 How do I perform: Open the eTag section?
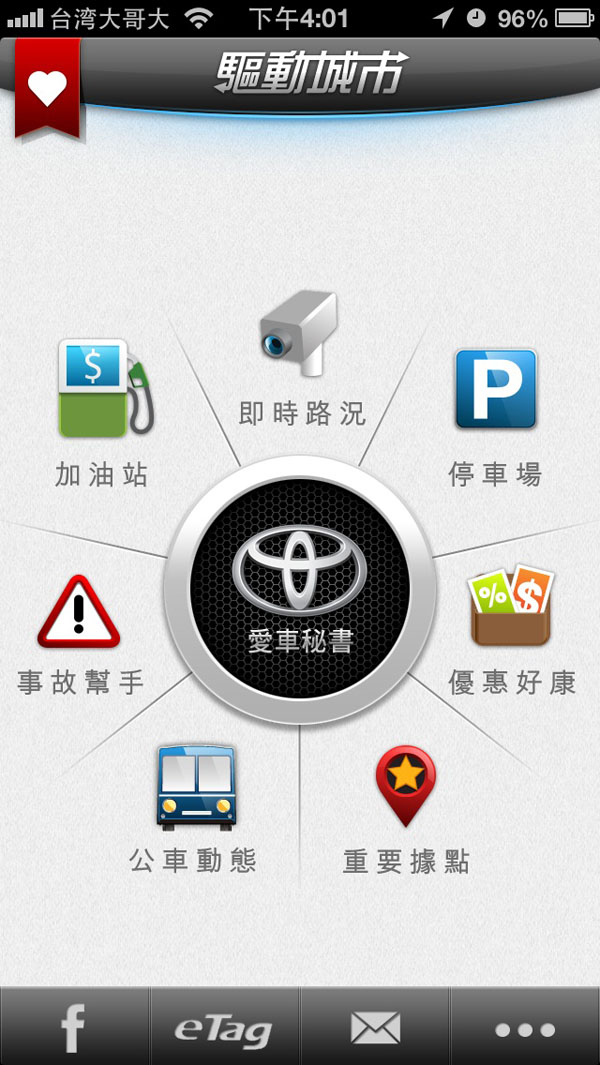point(224,1027)
